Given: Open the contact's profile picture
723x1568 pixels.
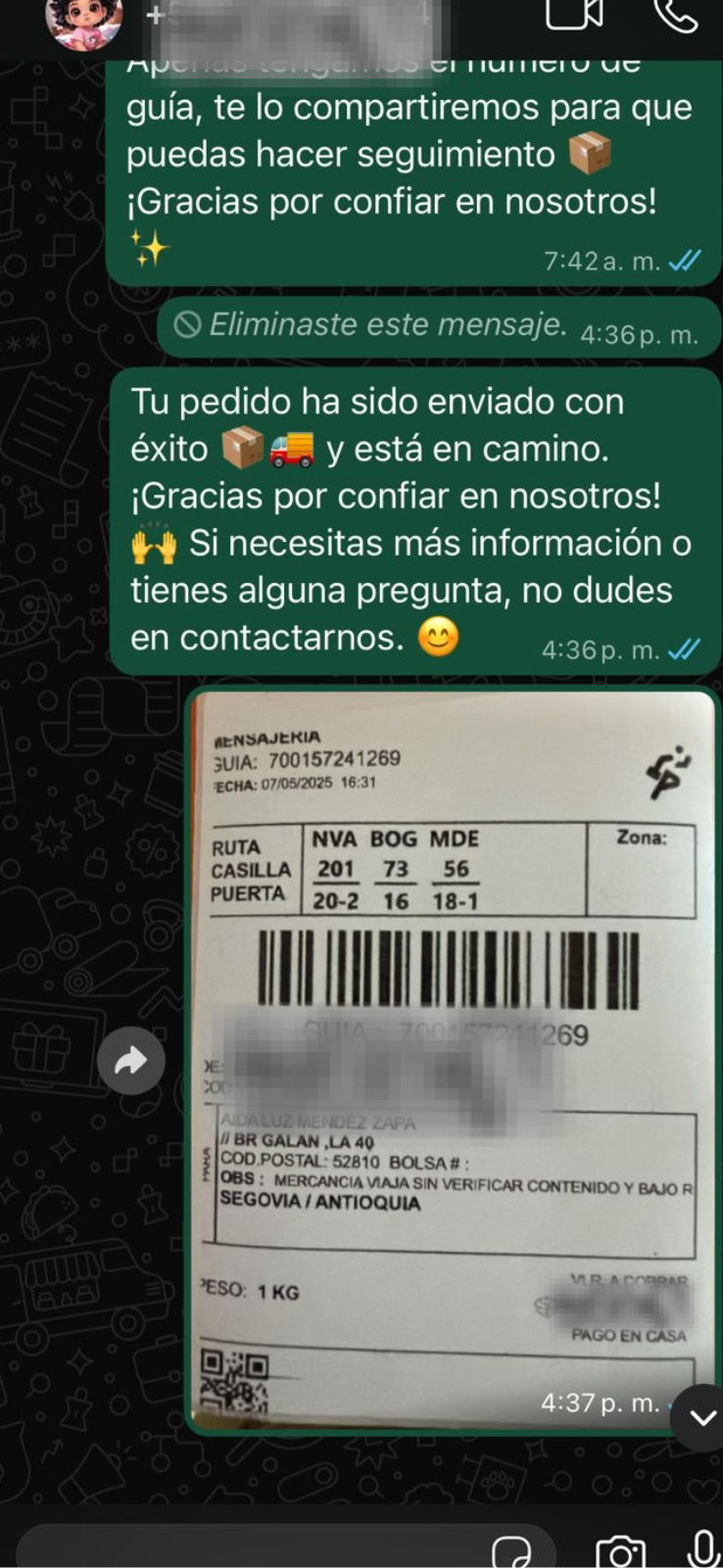Looking at the screenshot, I should pos(84,20).
